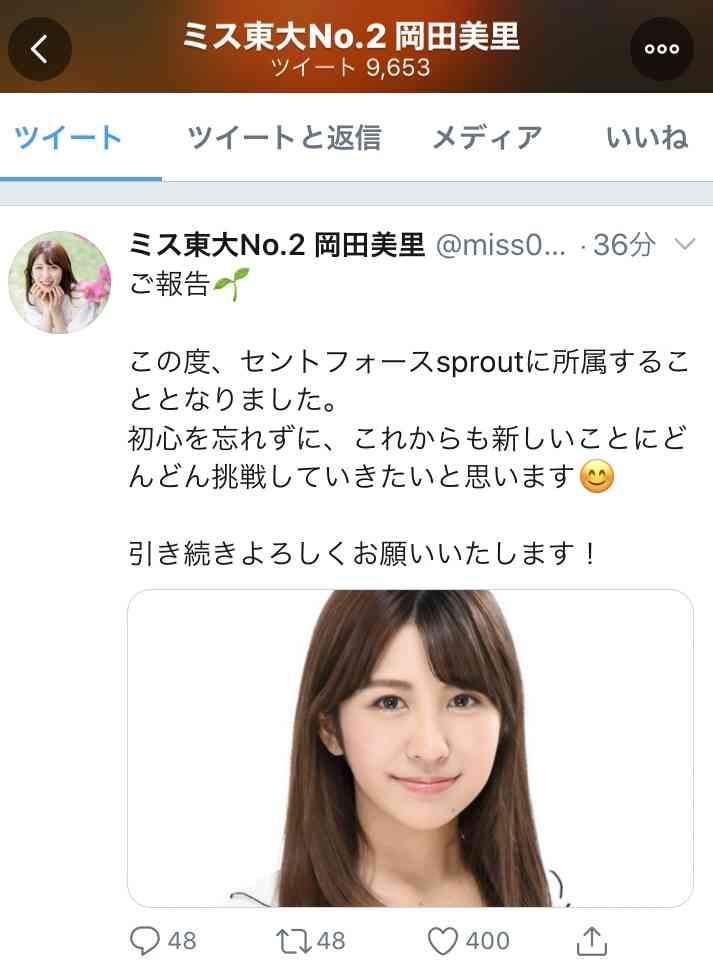This screenshot has height=961, width=713.
Task: Reply to the ご報告 tweet
Action: [147, 940]
